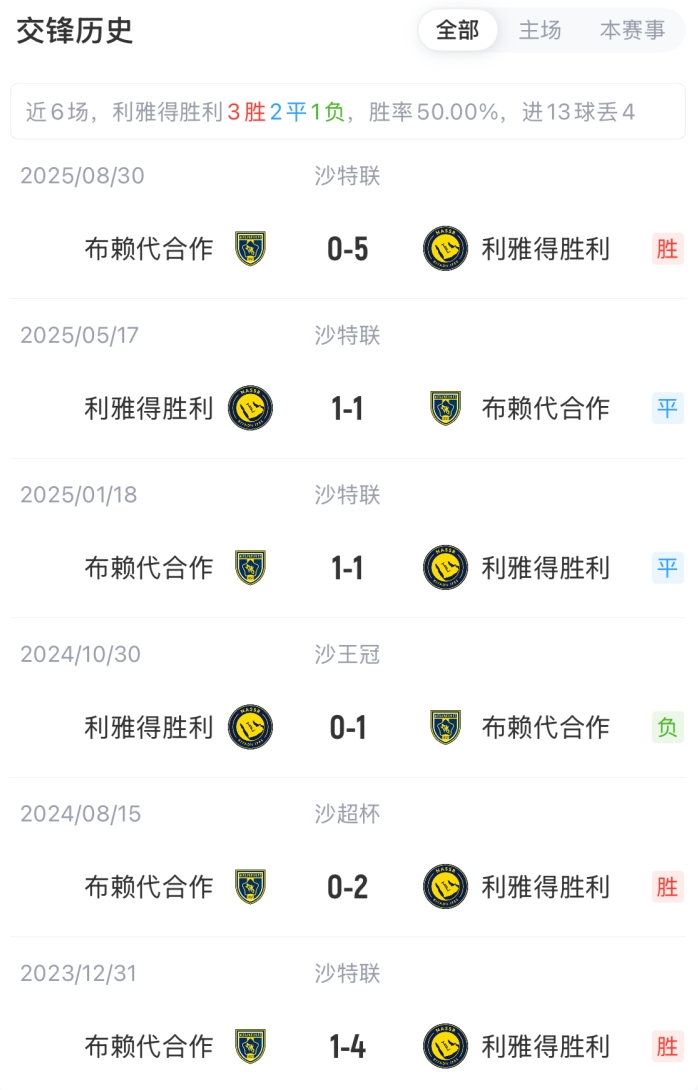Open the 2025/08/30 match with score 0-5
Screen dimensions: 698x1090
pos(348,248)
